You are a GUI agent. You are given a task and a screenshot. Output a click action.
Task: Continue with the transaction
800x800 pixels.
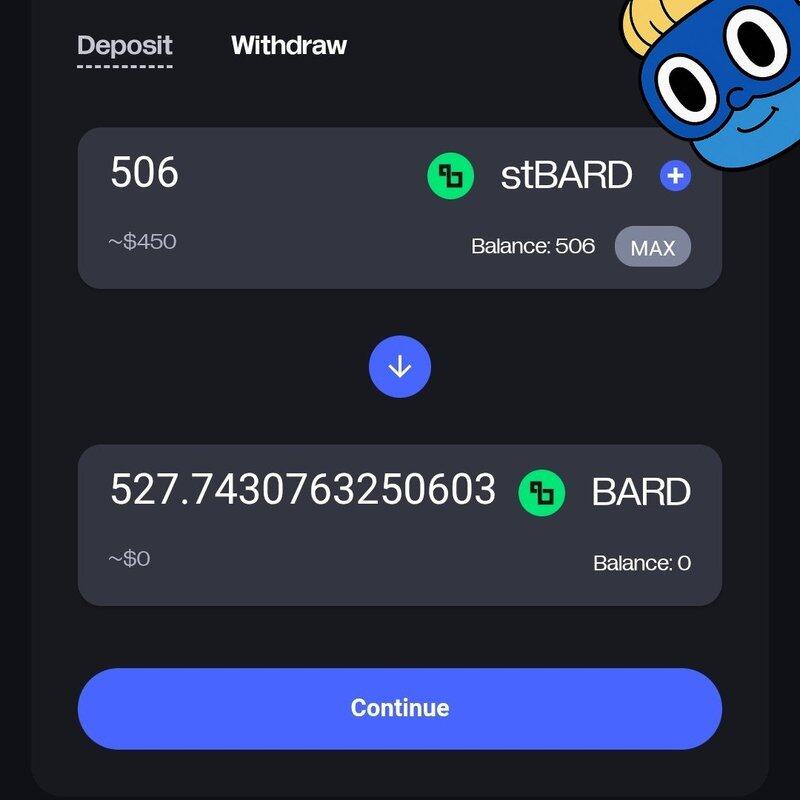click(400, 708)
